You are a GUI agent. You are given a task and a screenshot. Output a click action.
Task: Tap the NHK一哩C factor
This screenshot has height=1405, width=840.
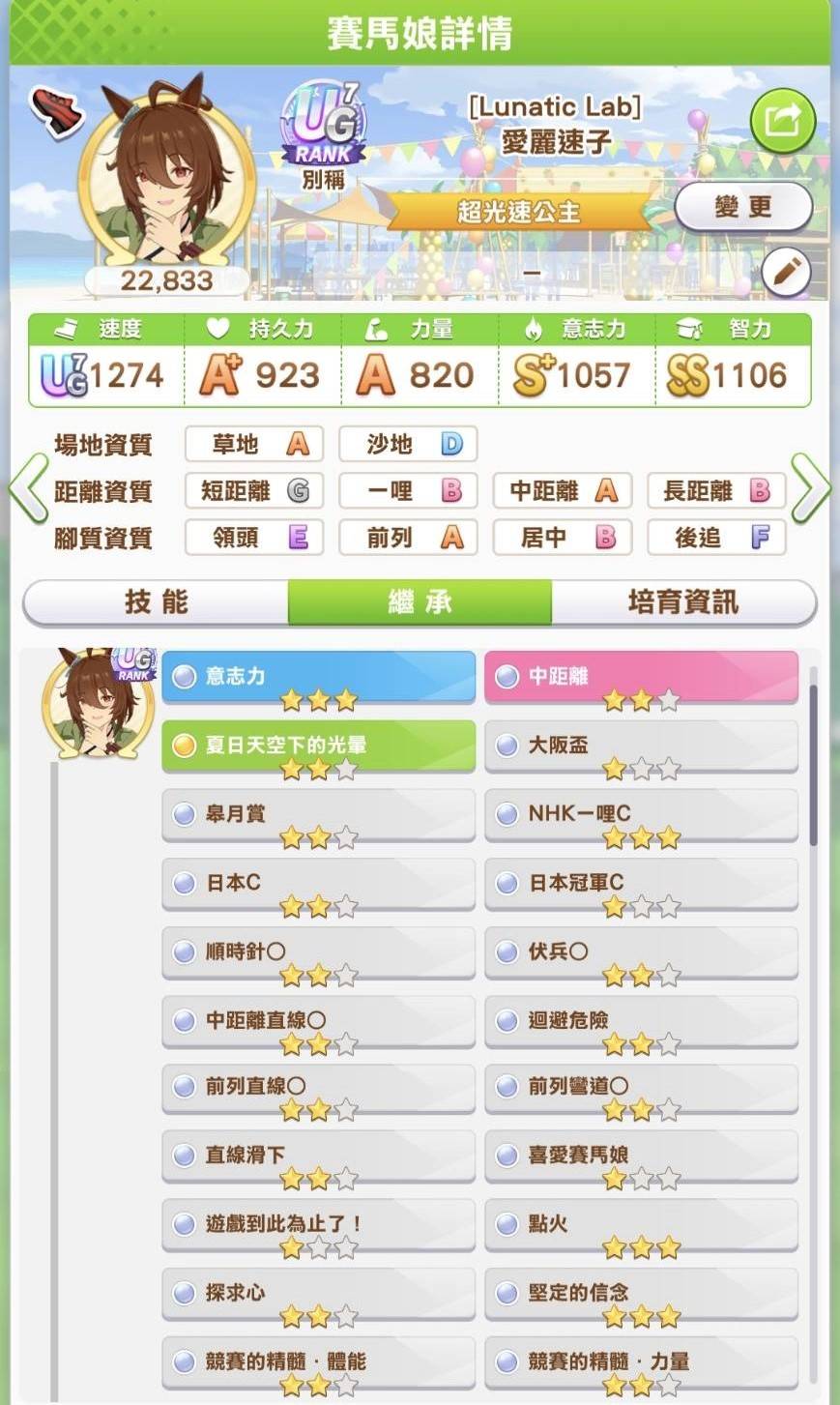pos(641,814)
